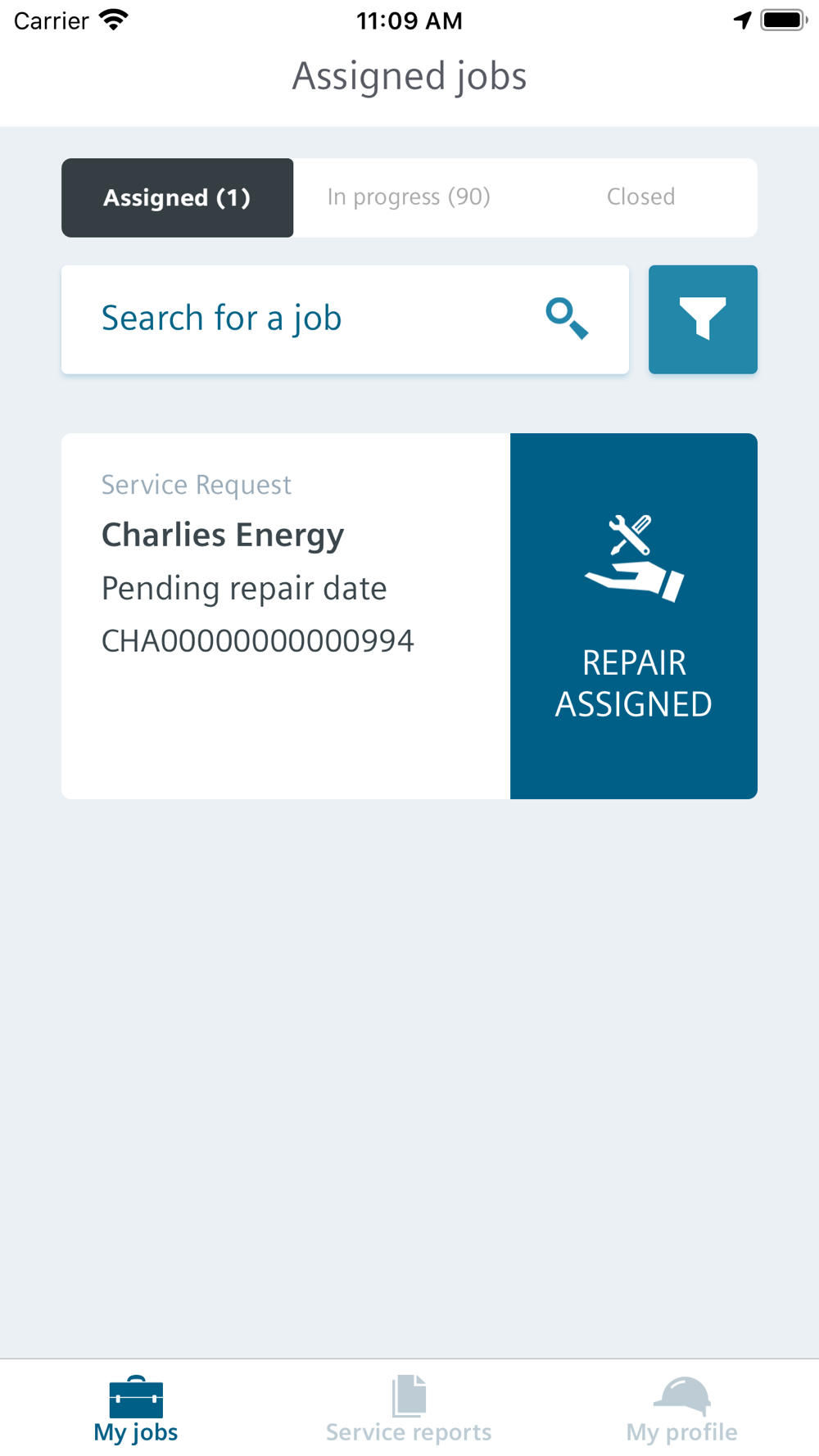Screen dimensions: 819x1456
Task: Select the Assigned (1) tab
Action: (x=177, y=197)
